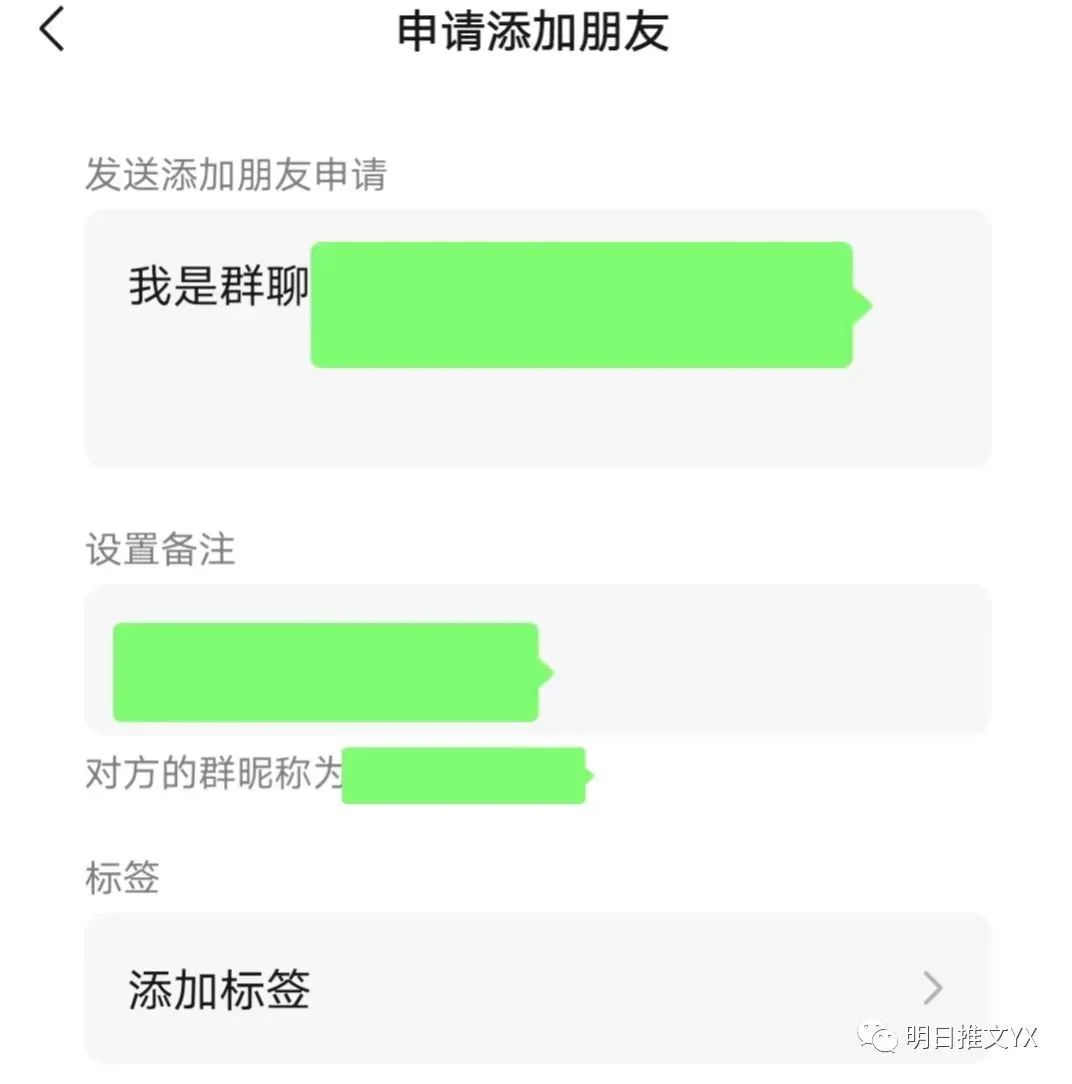Tap the speech-bubble tail on the request message block
Viewport: 1072px width, 1084px height.
point(862,305)
